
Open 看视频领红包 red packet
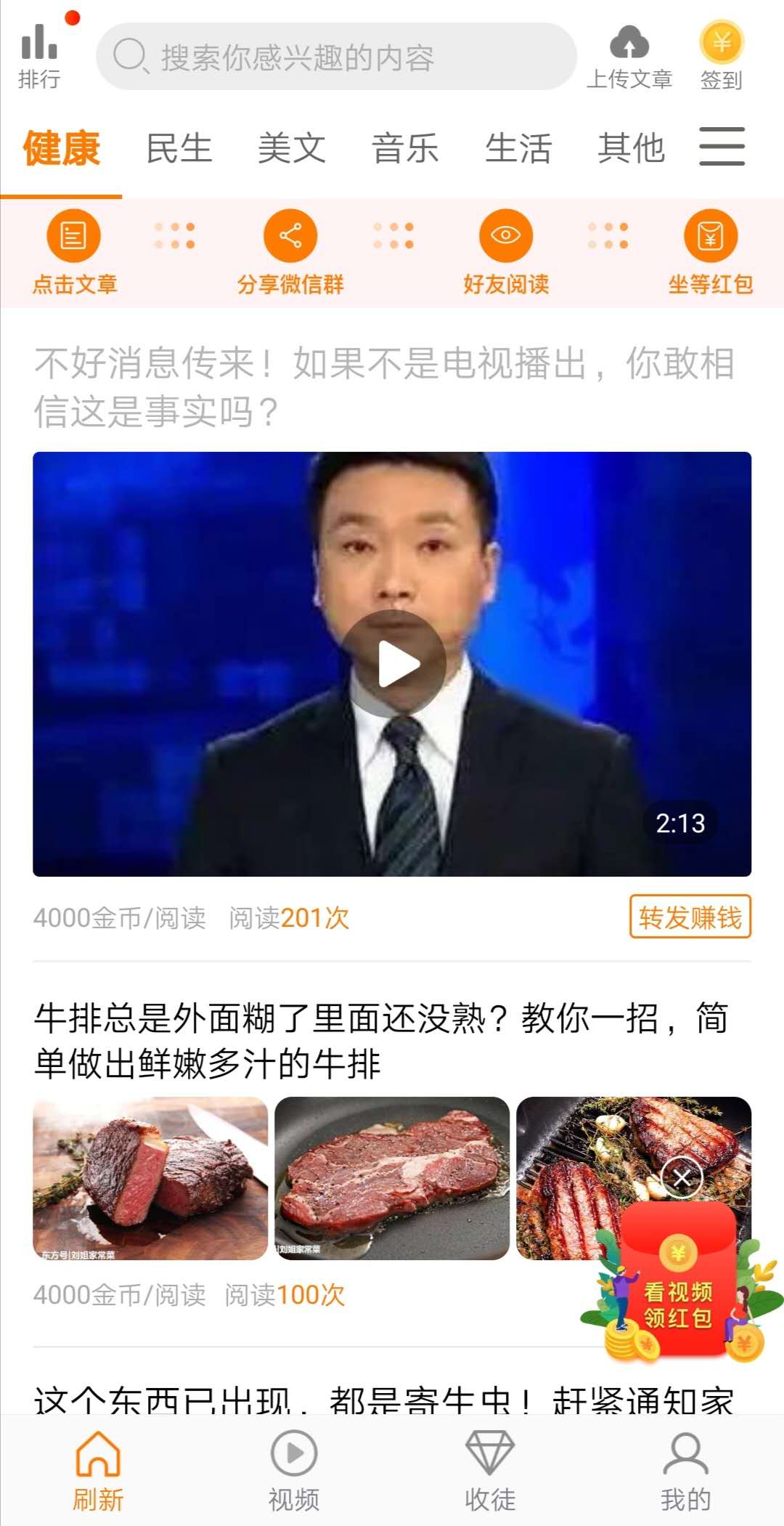pos(677,1281)
